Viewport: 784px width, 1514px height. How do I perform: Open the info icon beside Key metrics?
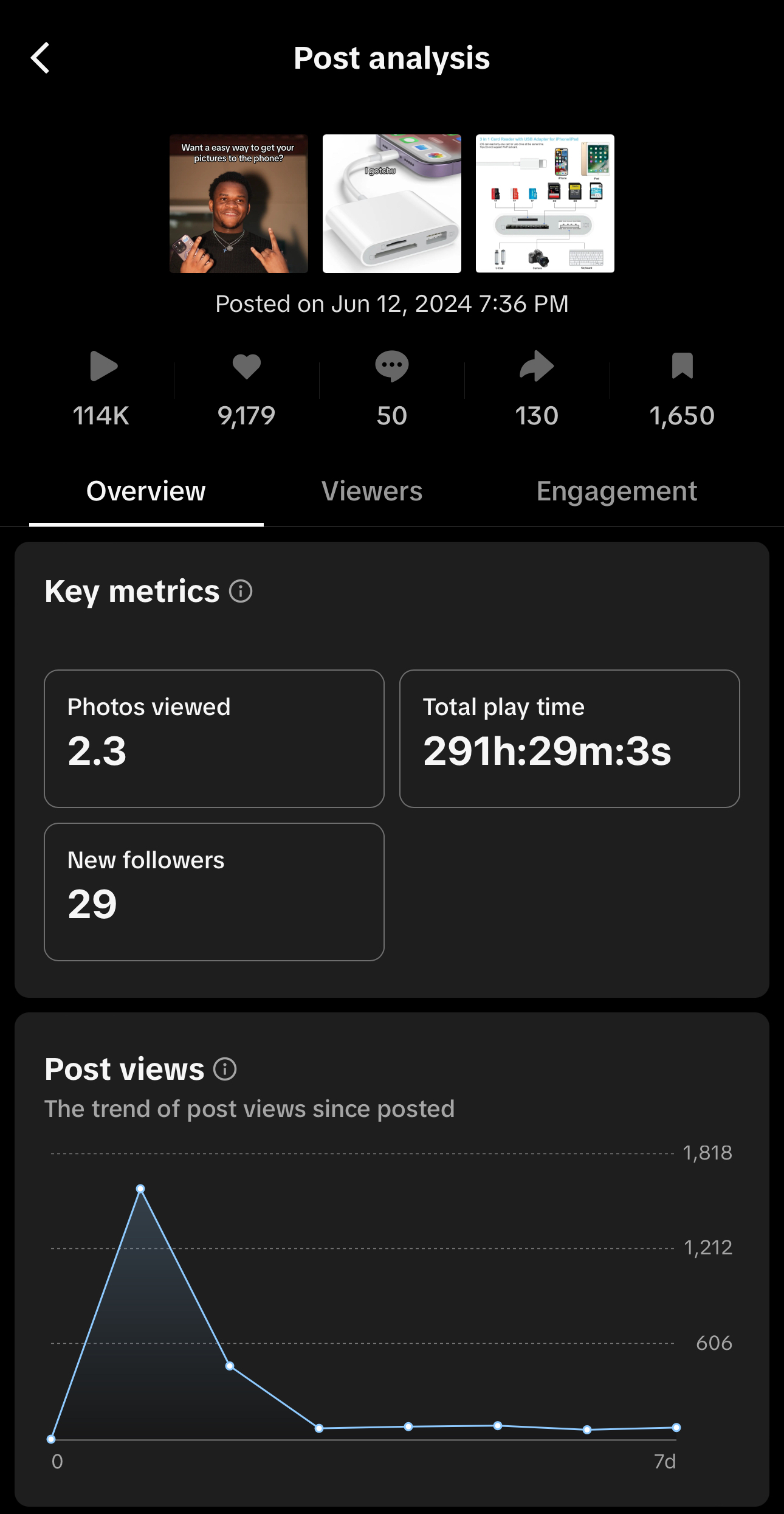241,591
